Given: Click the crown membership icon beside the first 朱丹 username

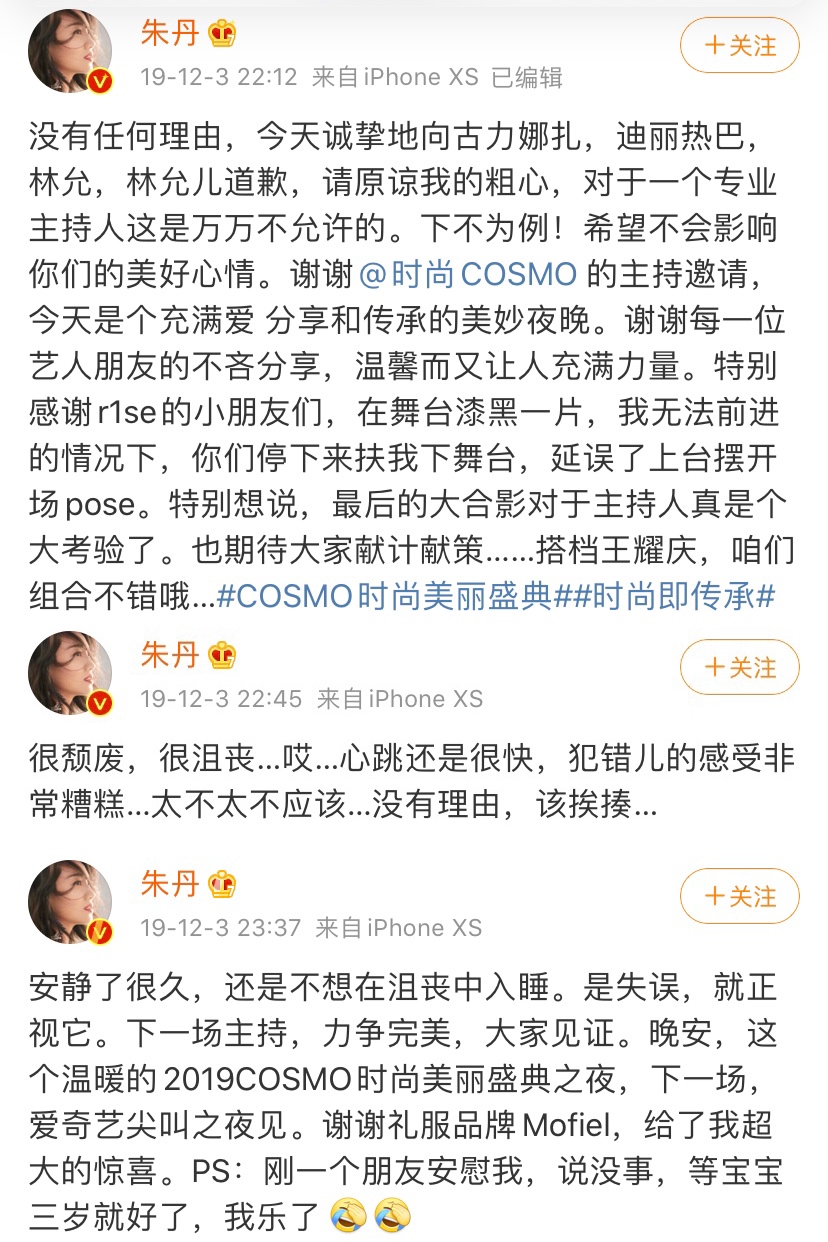Looking at the screenshot, I should [222, 33].
